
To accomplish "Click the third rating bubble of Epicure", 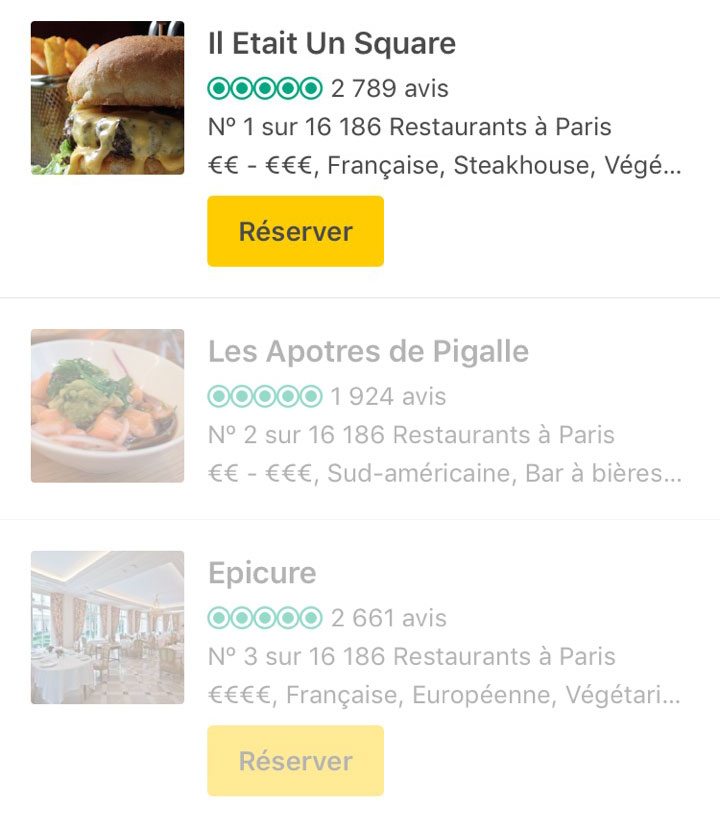I will [262, 618].
